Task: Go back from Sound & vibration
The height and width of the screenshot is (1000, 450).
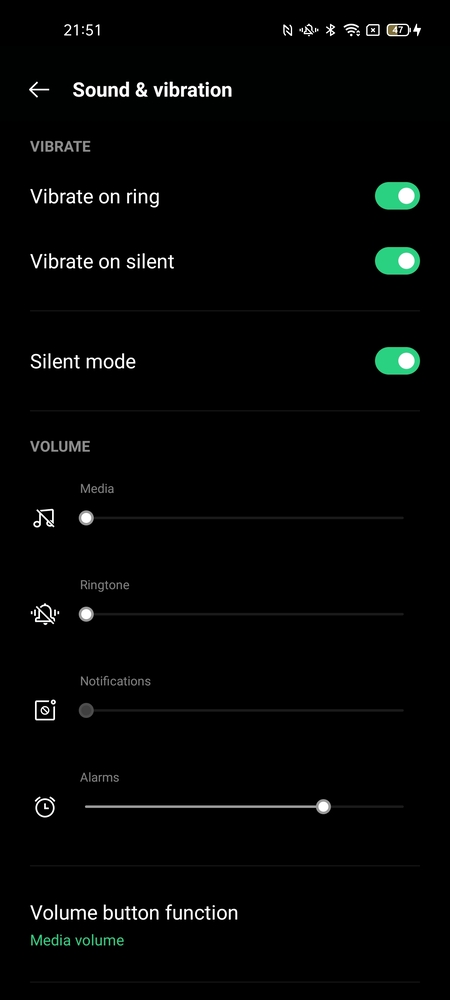Action: click(39, 90)
